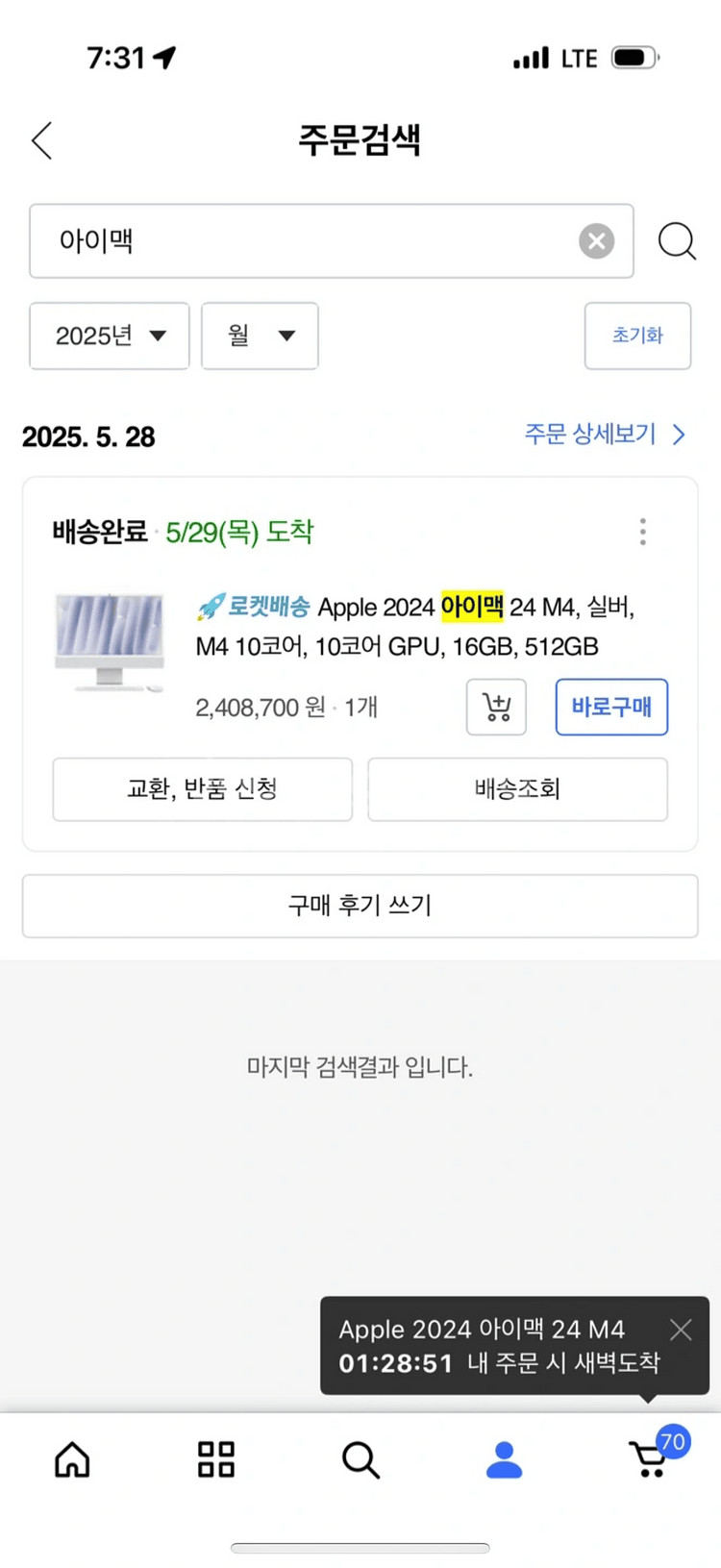Screen dimensions: 721x1568
Task: Buy again with 바로구매
Action: click(x=611, y=708)
